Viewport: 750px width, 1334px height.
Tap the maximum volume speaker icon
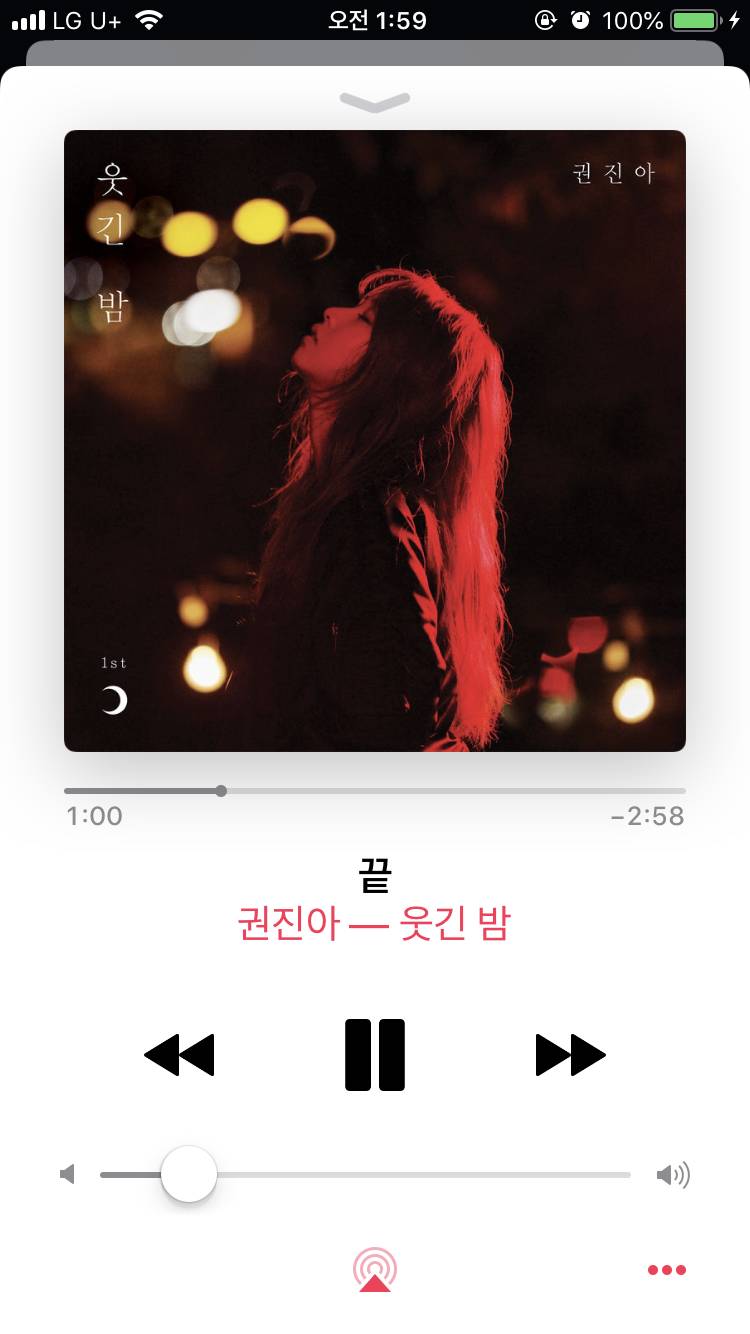673,1174
